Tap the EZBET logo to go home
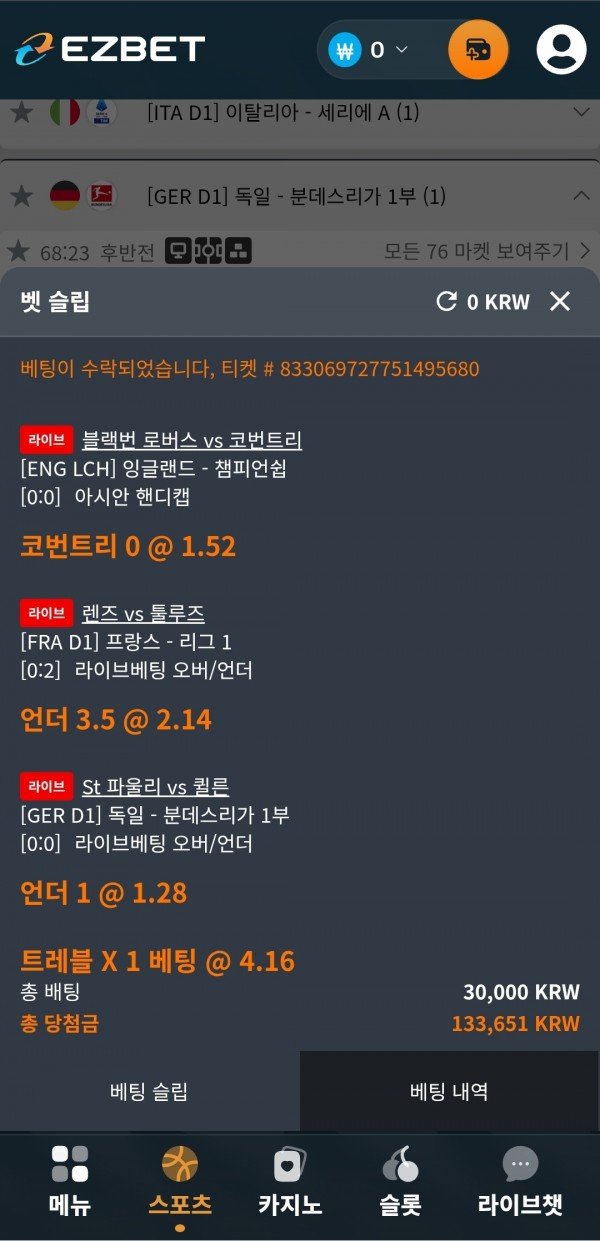Image resolution: width=600 pixels, height=1241 pixels. (110, 48)
